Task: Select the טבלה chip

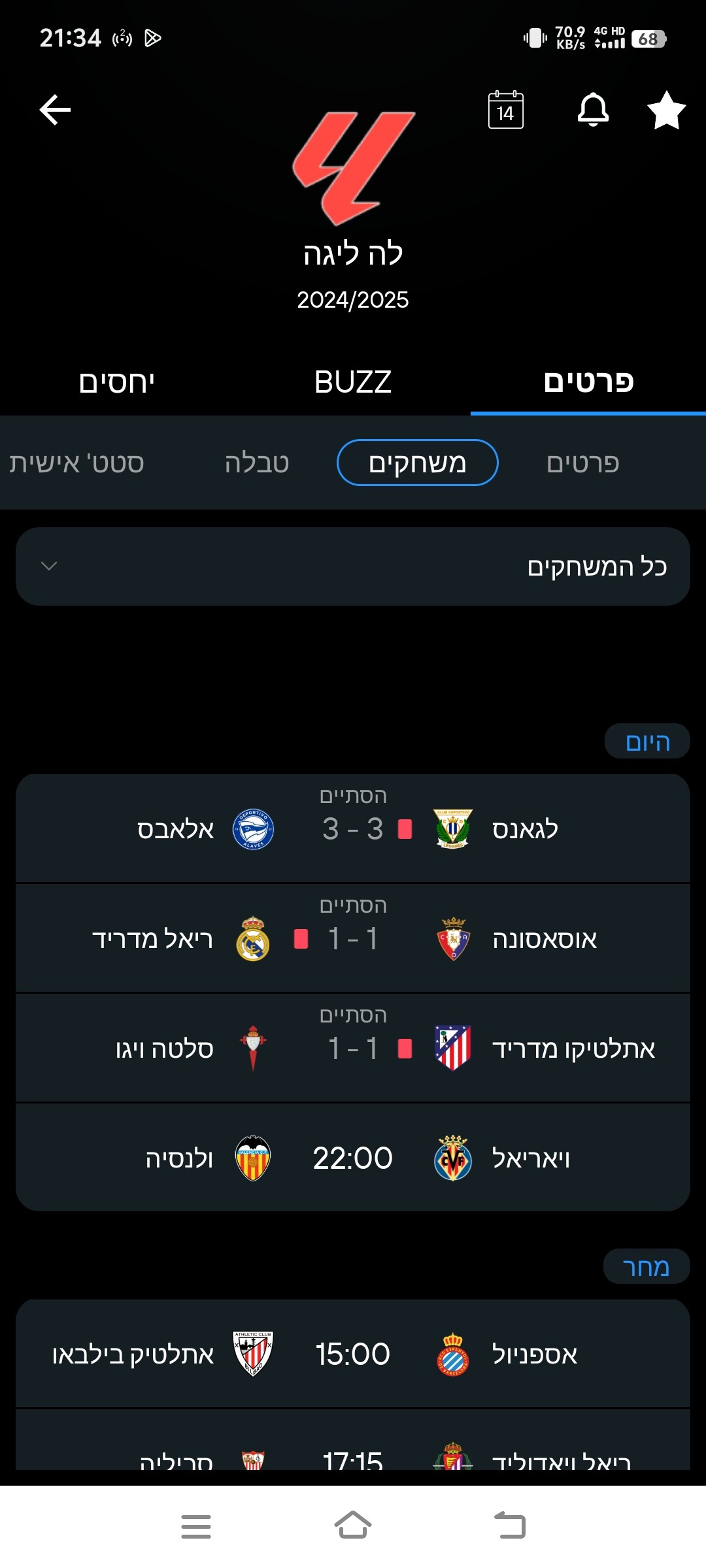Action: [257, 463]
